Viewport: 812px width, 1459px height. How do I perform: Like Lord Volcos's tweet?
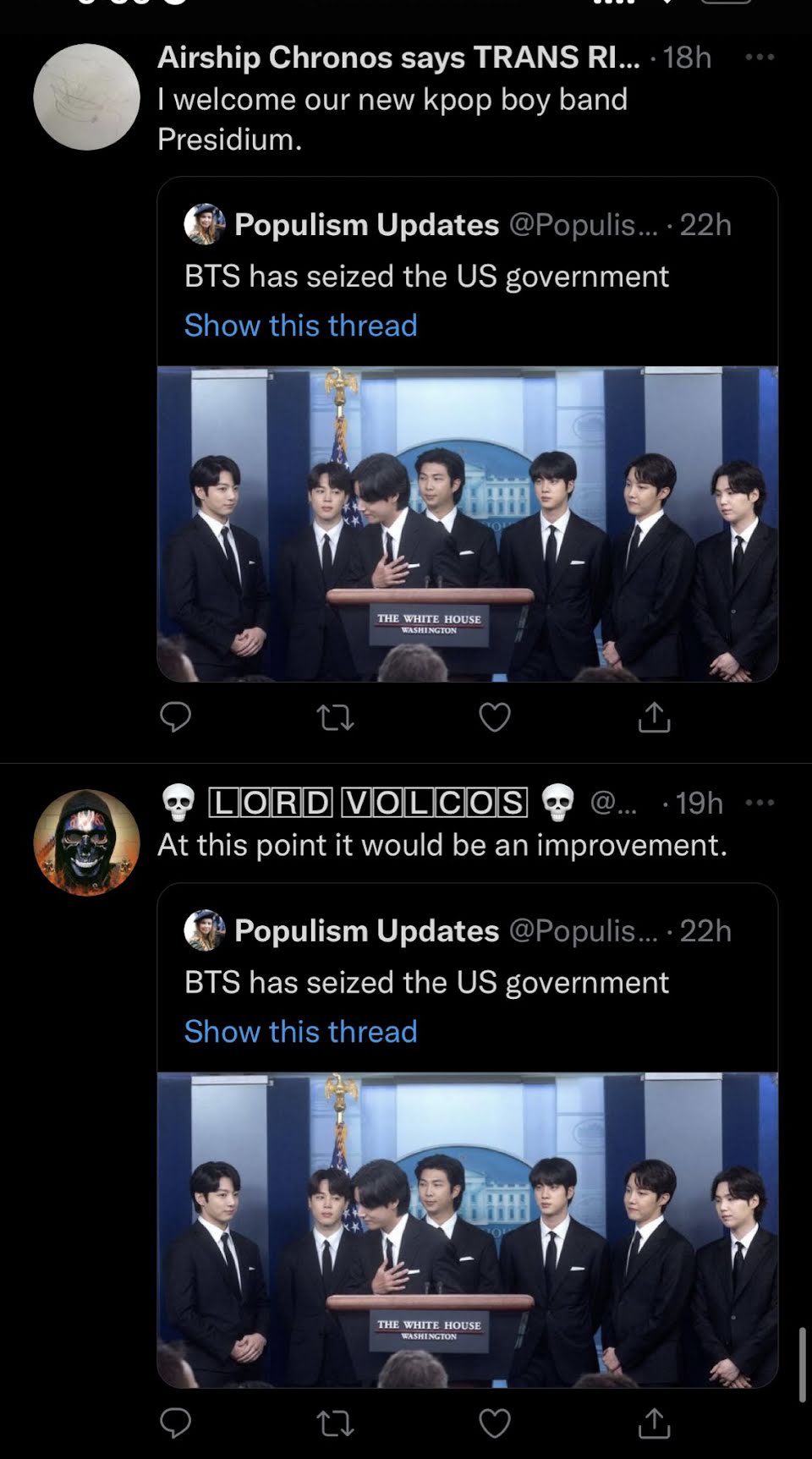point(495,1423)
